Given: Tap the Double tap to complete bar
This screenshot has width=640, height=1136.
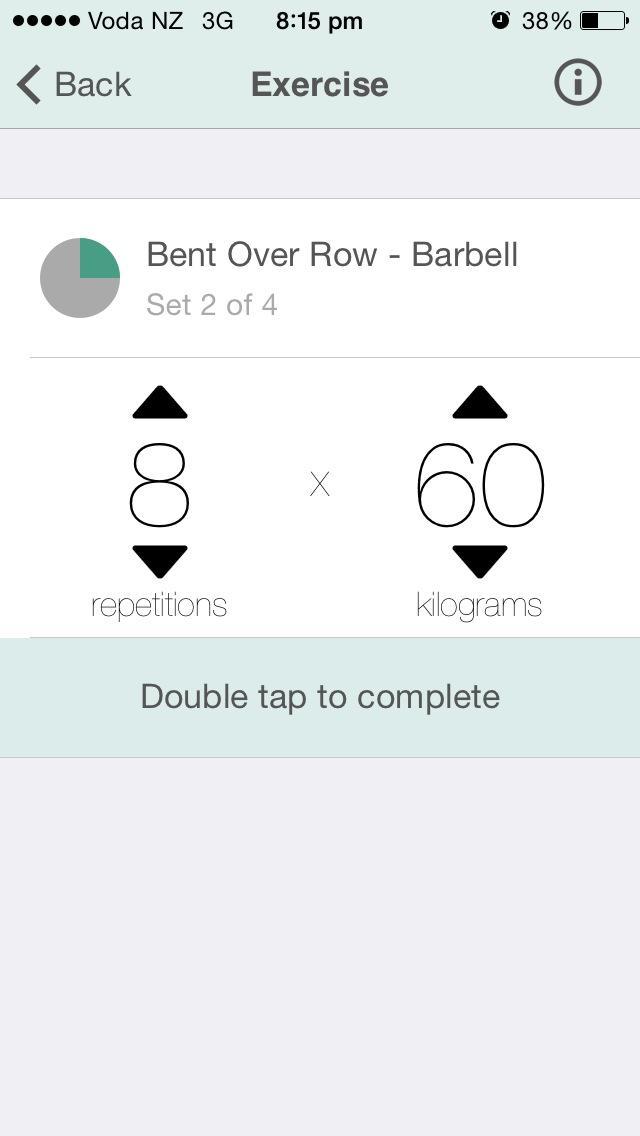Looking at the screenshot, I should pyautogui.click(x=320, y=697).
